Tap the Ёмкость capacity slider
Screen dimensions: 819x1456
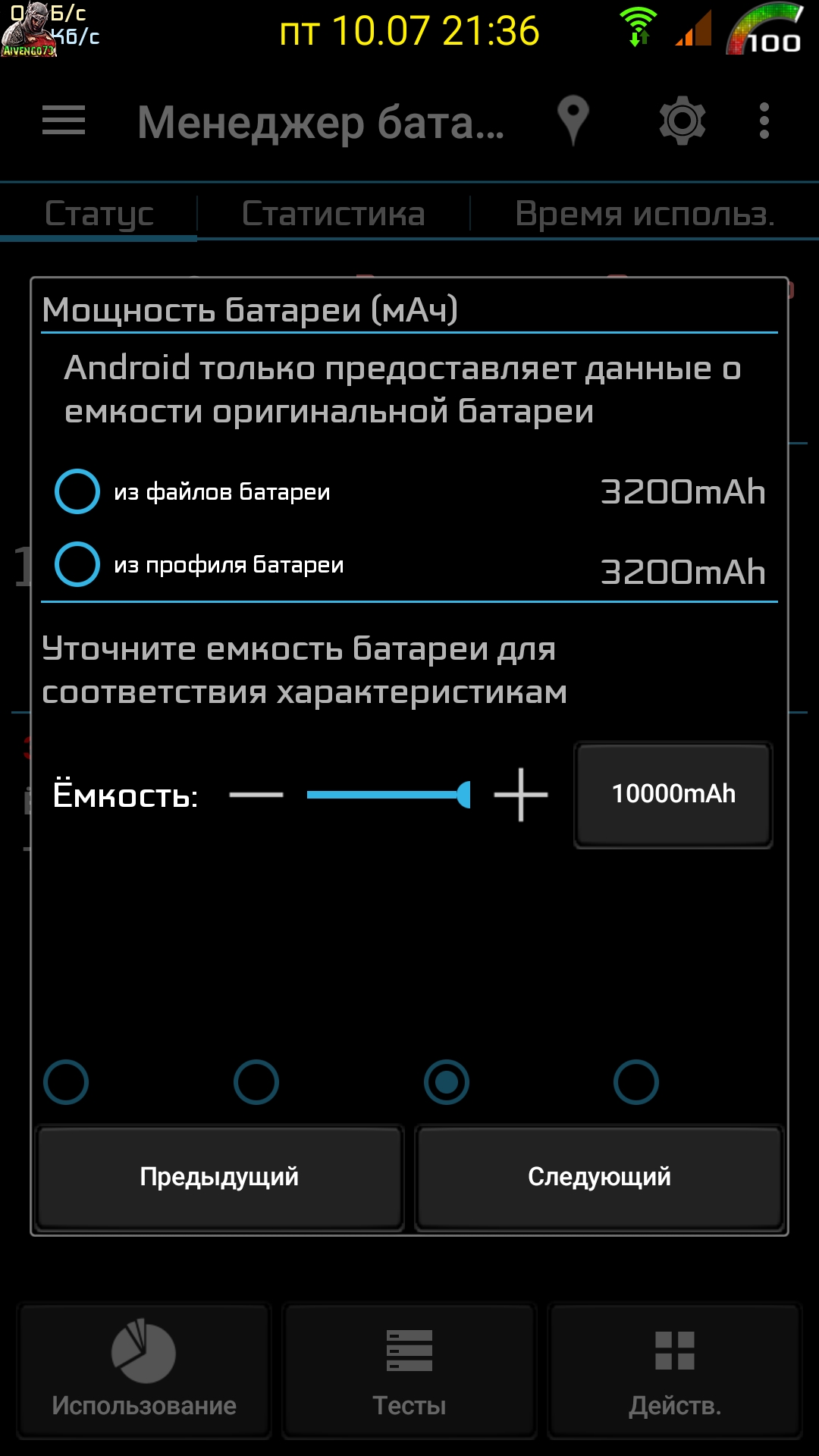pos(388,795)
